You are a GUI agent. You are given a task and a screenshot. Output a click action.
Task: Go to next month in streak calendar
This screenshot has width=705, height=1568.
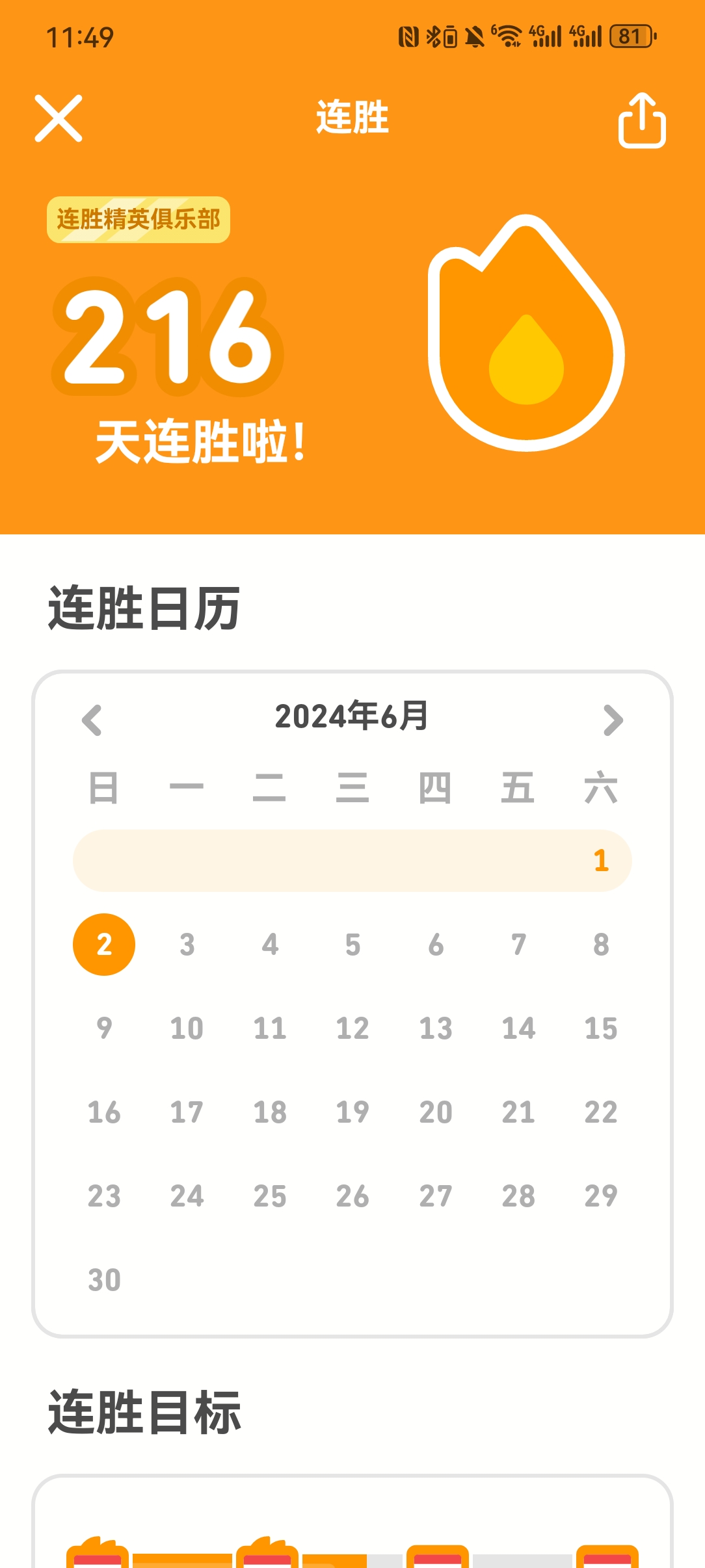(x=613, y=720)
